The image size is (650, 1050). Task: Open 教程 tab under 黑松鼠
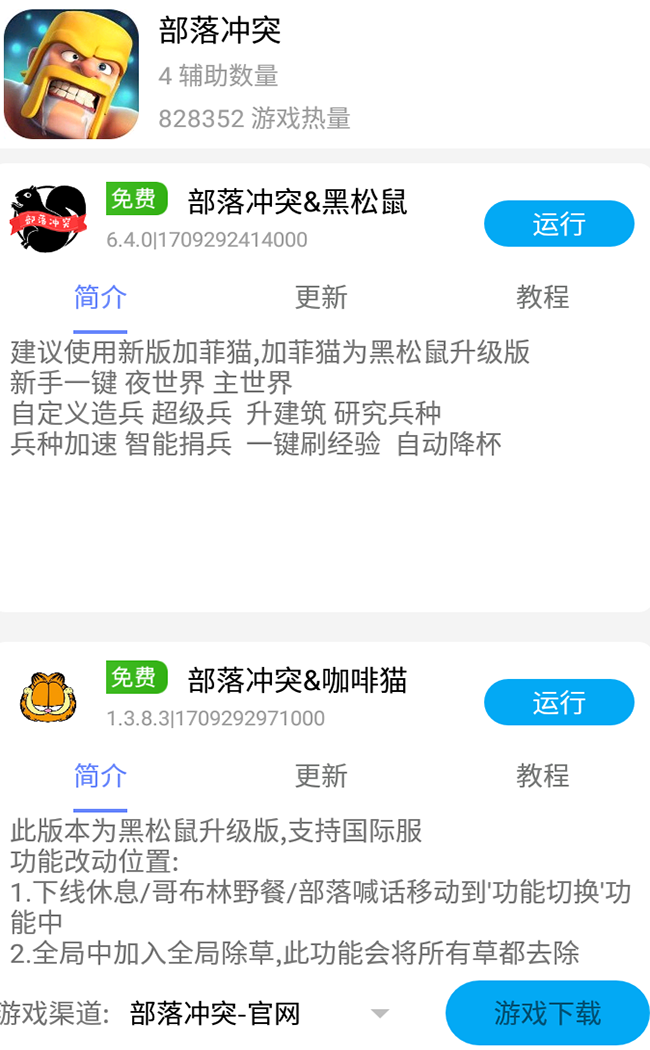click(542, 298)
